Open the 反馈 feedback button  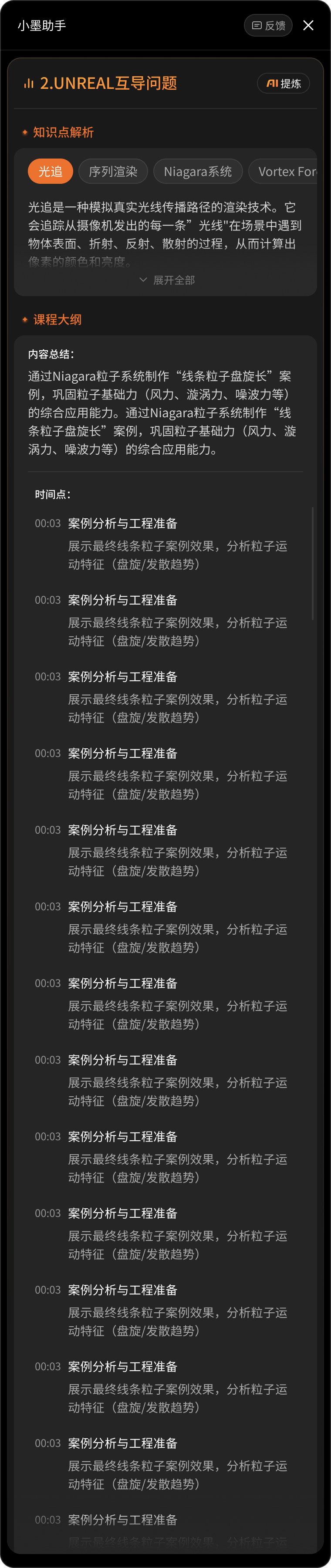pyautogui.click(x=268, y=26)
